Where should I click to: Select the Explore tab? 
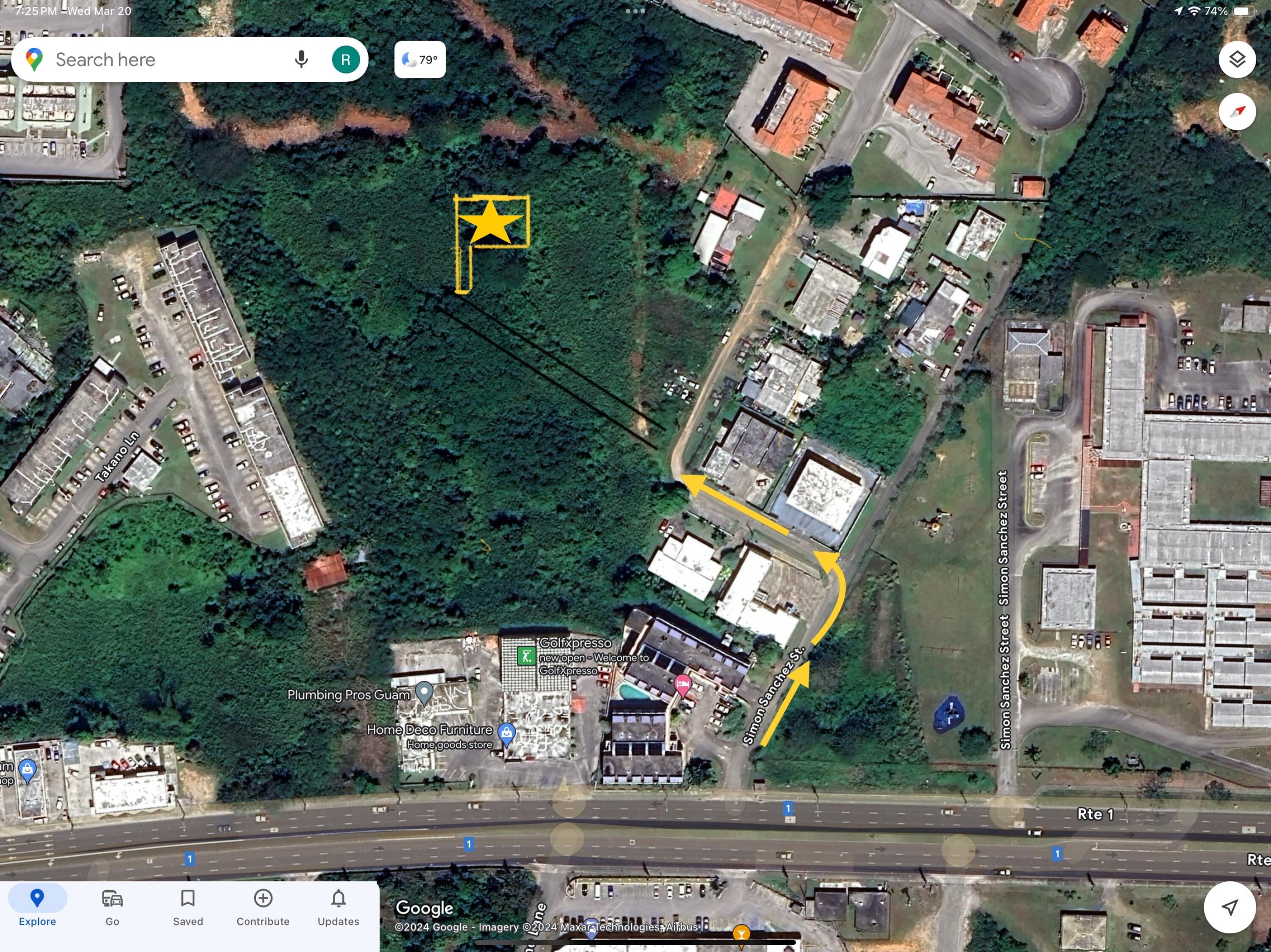[x=37, y=907]
